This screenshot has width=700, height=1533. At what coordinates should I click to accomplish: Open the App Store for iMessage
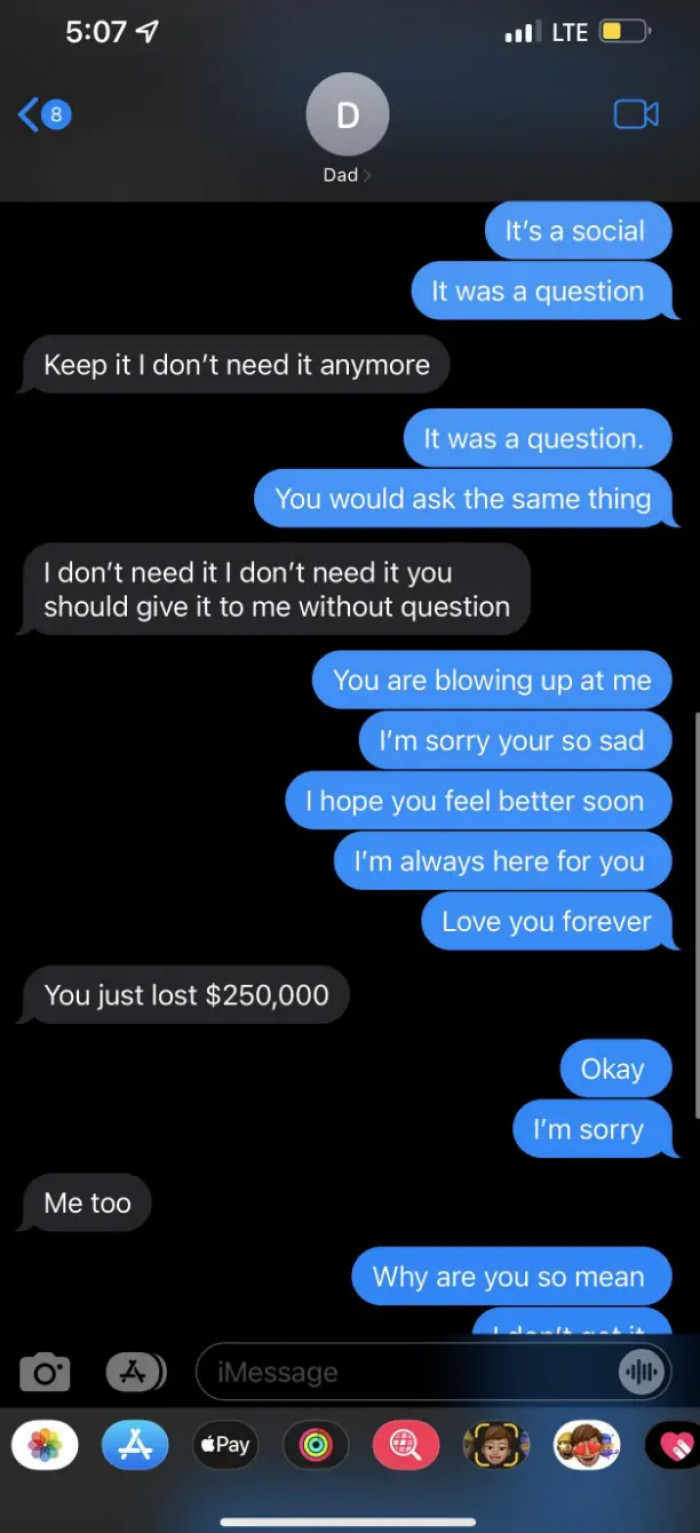click(135, 1445)
